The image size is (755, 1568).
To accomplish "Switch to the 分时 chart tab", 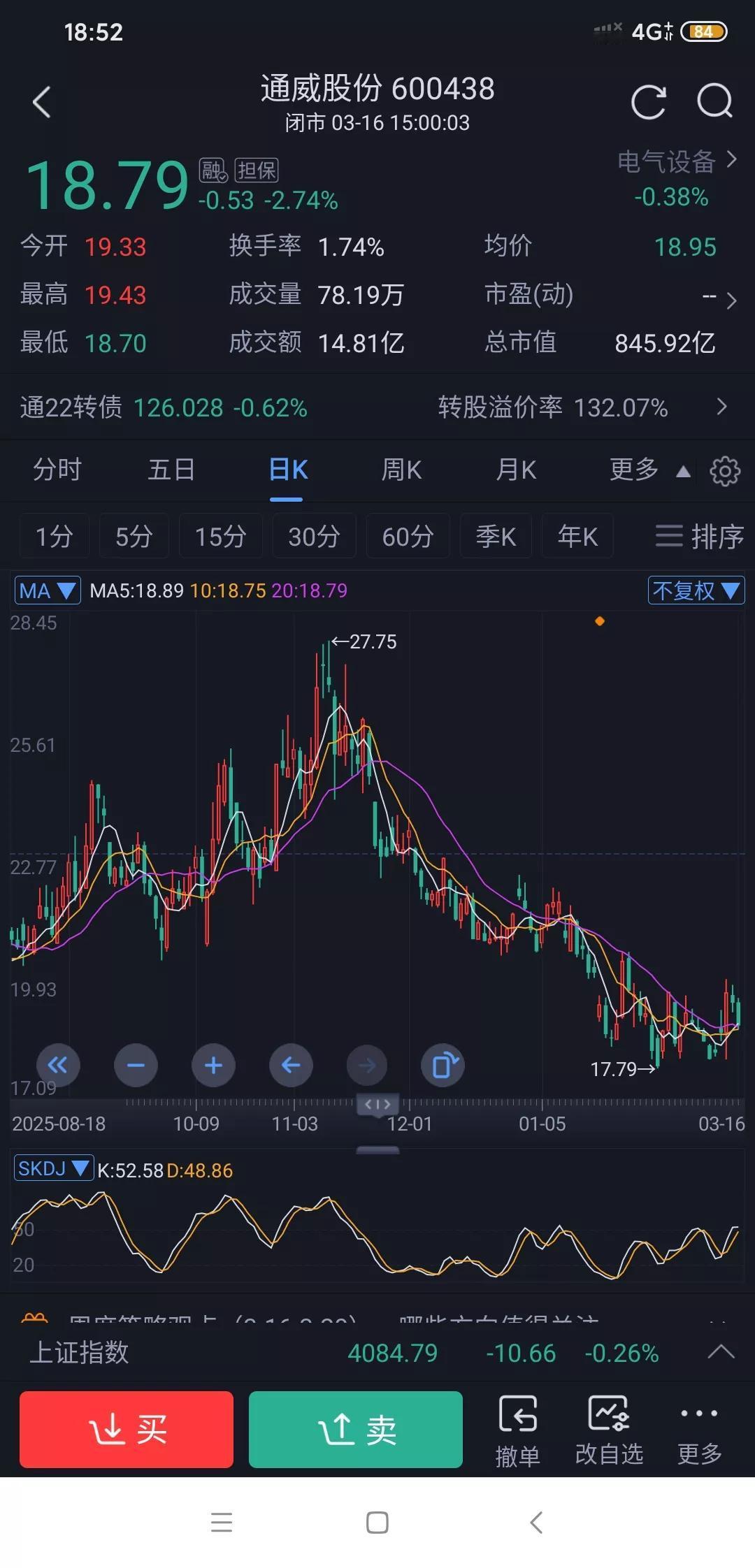I will (58, 470).
